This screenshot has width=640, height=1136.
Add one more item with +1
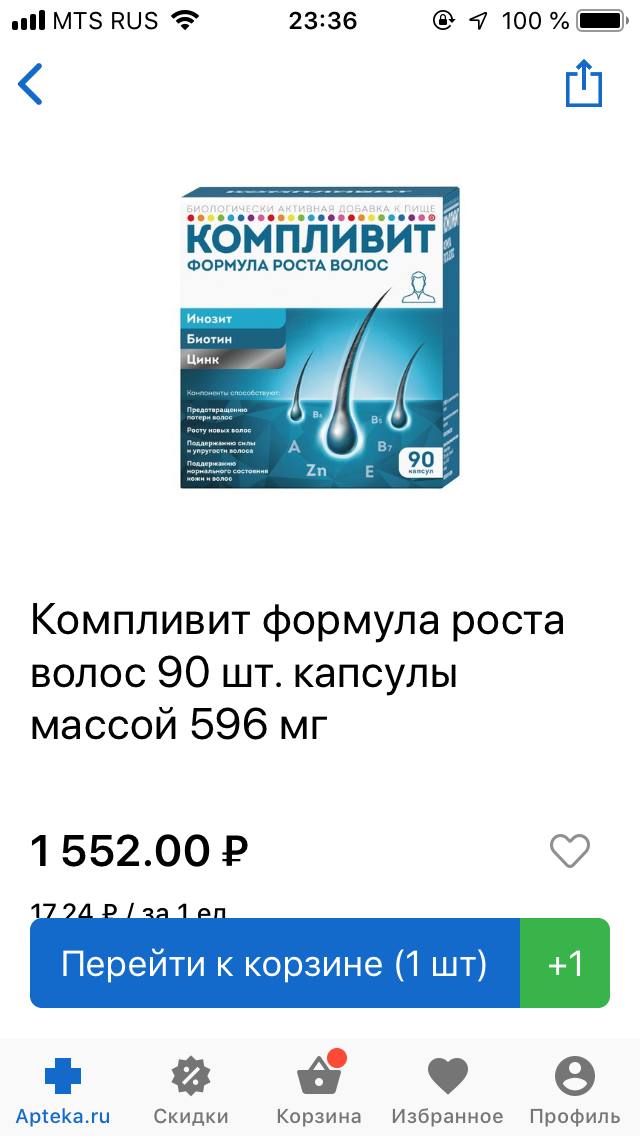point(565,964)
